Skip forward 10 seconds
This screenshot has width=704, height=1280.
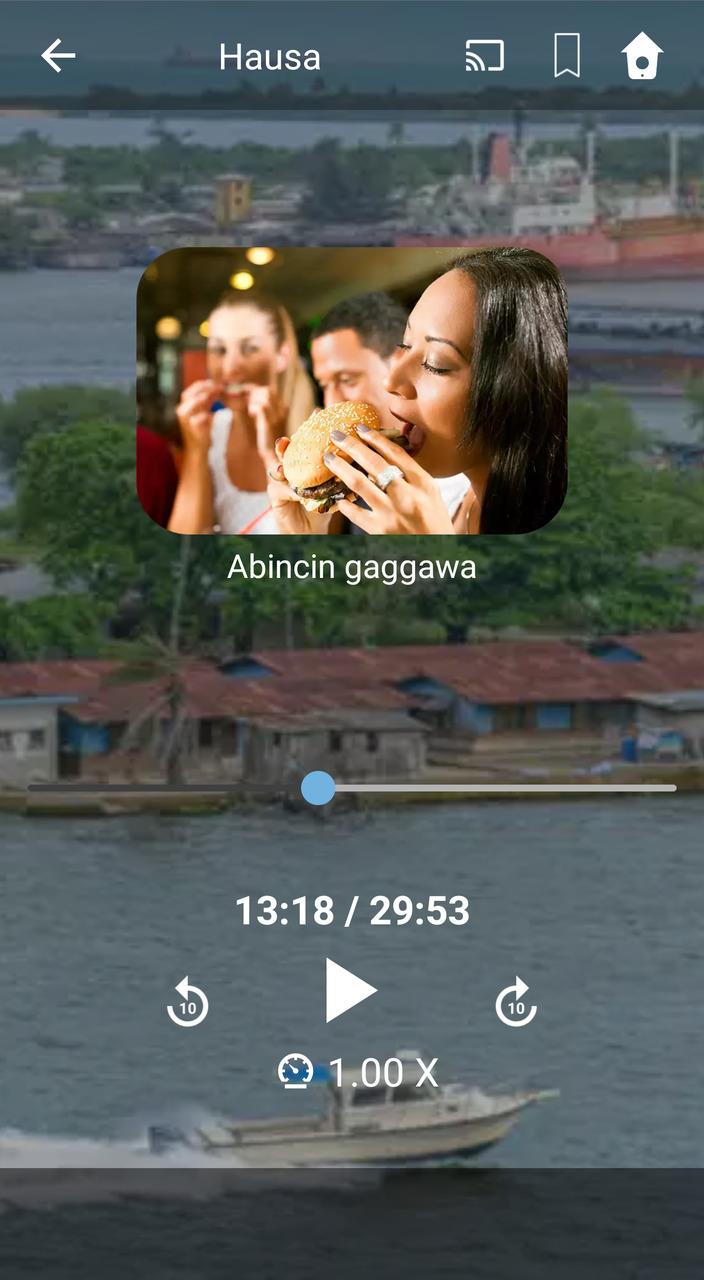tap(516, 1002)
